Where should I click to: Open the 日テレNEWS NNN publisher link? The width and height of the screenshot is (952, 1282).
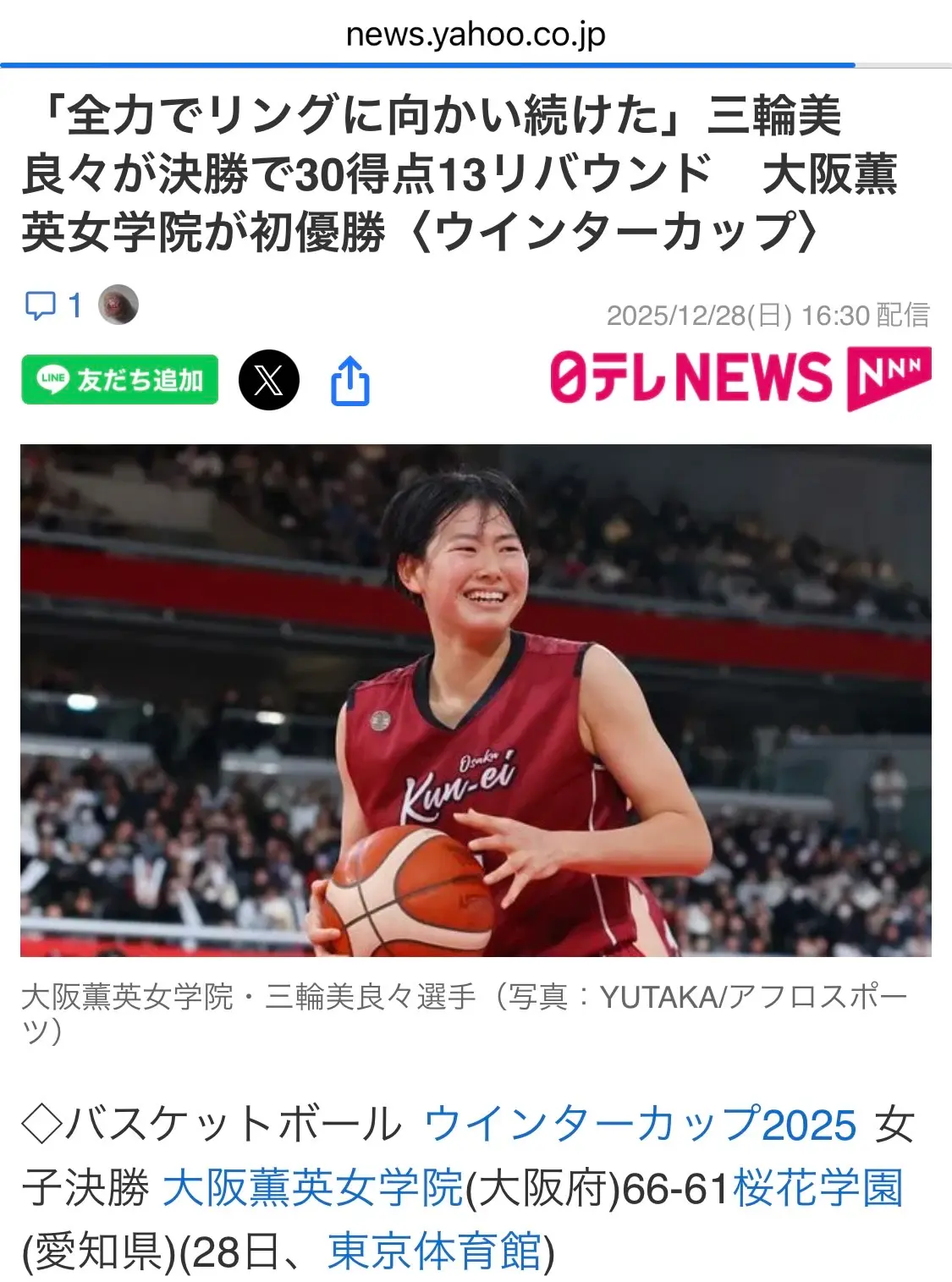[740, 377]
